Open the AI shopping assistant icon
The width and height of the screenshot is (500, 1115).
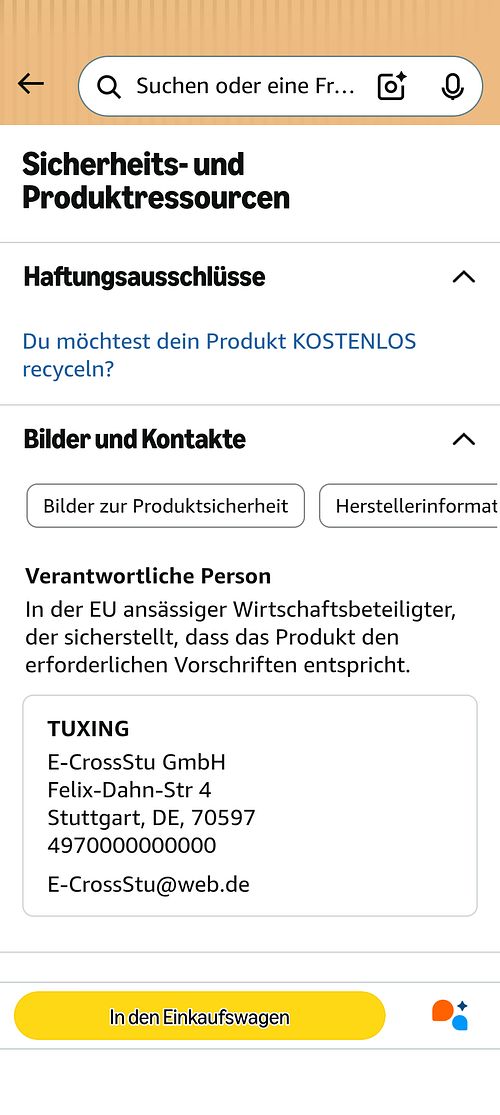pos(450,1015)
